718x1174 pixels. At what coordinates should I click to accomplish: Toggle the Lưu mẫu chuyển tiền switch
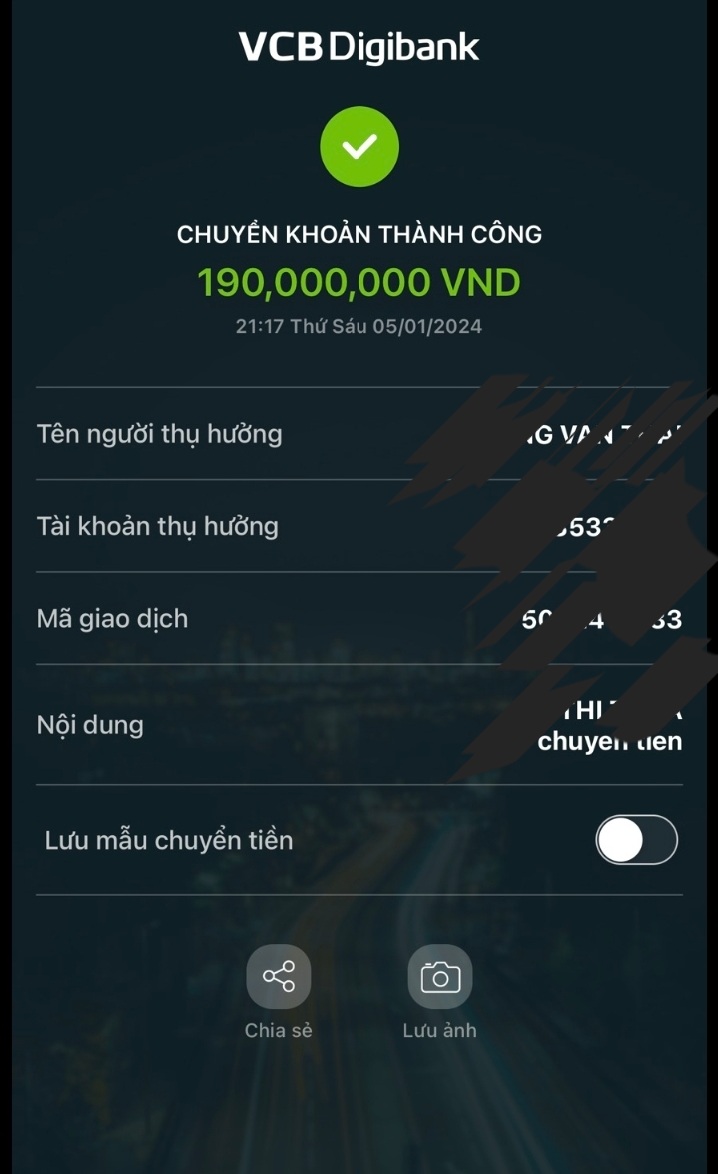tap(636, 840)
